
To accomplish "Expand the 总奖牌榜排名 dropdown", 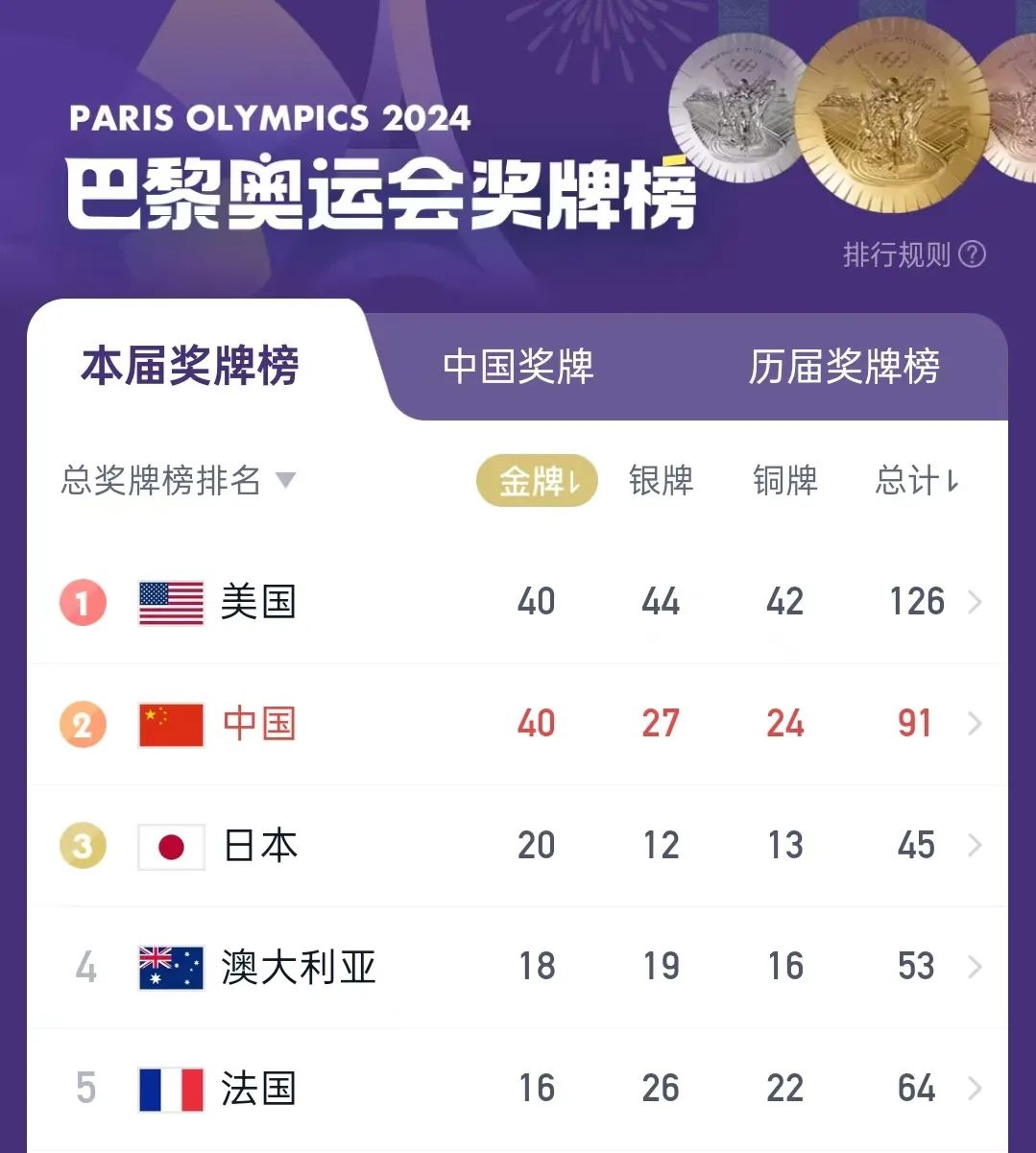I will (x=179, y=480).
